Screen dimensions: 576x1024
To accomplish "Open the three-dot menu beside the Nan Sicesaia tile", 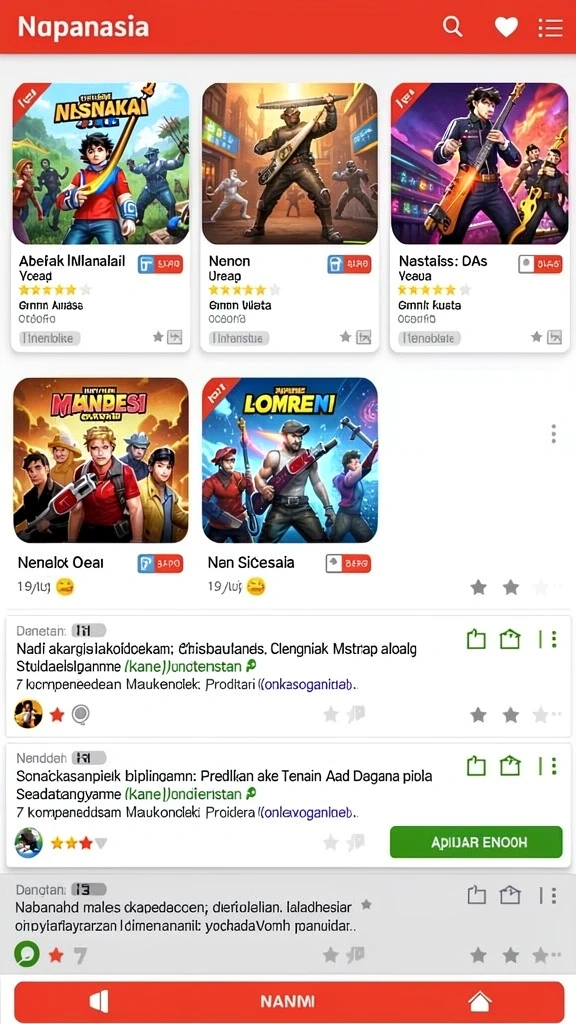I will pyautogui.click(x=554, y=434).
